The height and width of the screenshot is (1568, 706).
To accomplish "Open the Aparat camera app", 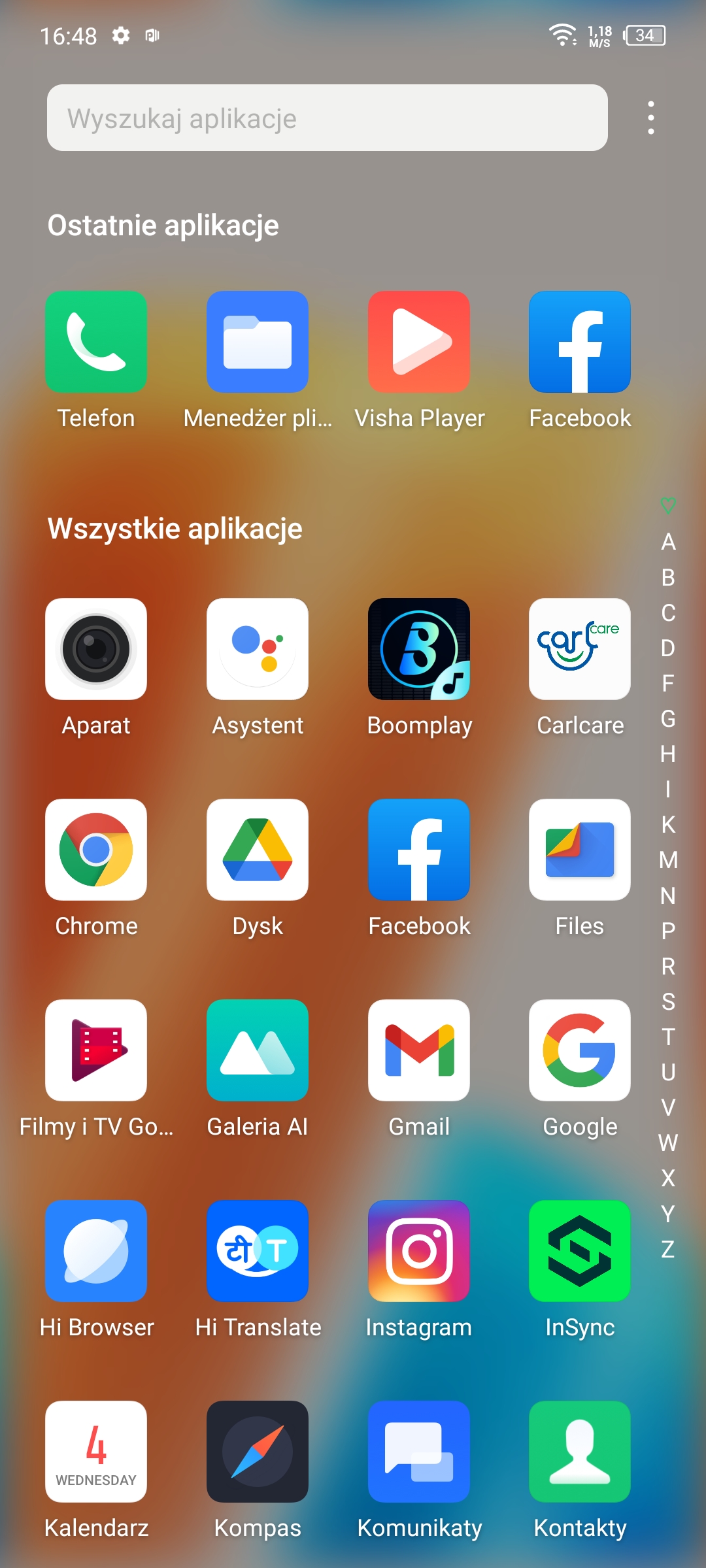I will pyautogui.click(x=96, y=649).
